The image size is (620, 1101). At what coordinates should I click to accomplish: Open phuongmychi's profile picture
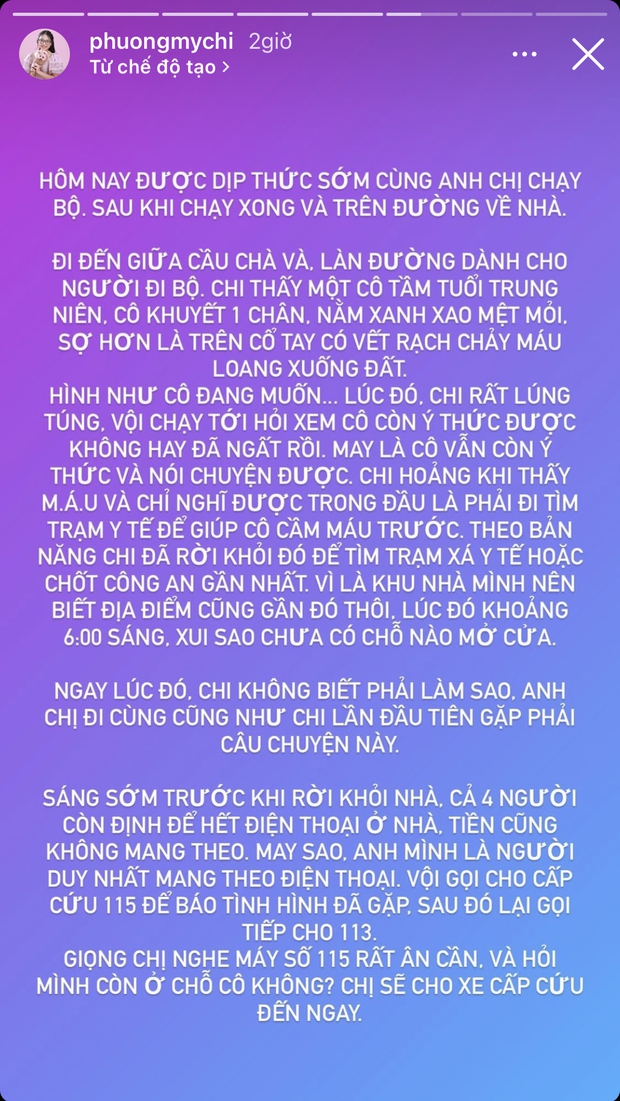coord(44,54)
